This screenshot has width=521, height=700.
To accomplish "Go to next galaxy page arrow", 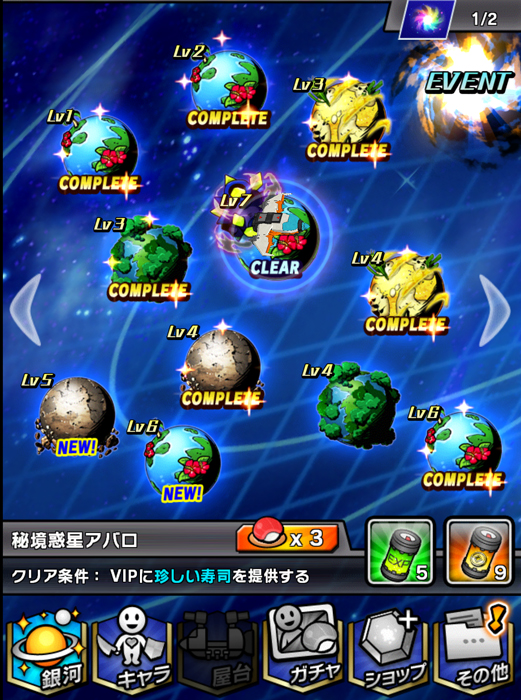I will point(494,310).
